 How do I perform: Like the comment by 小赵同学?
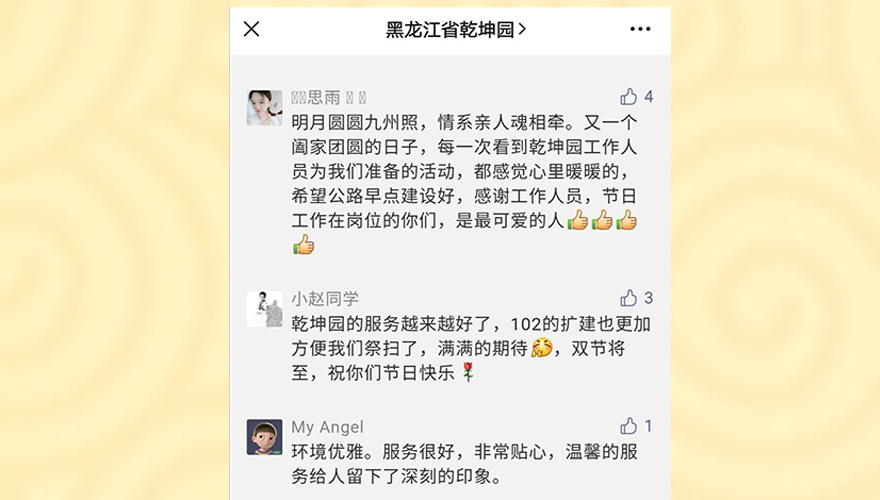[x=629, y=298]
